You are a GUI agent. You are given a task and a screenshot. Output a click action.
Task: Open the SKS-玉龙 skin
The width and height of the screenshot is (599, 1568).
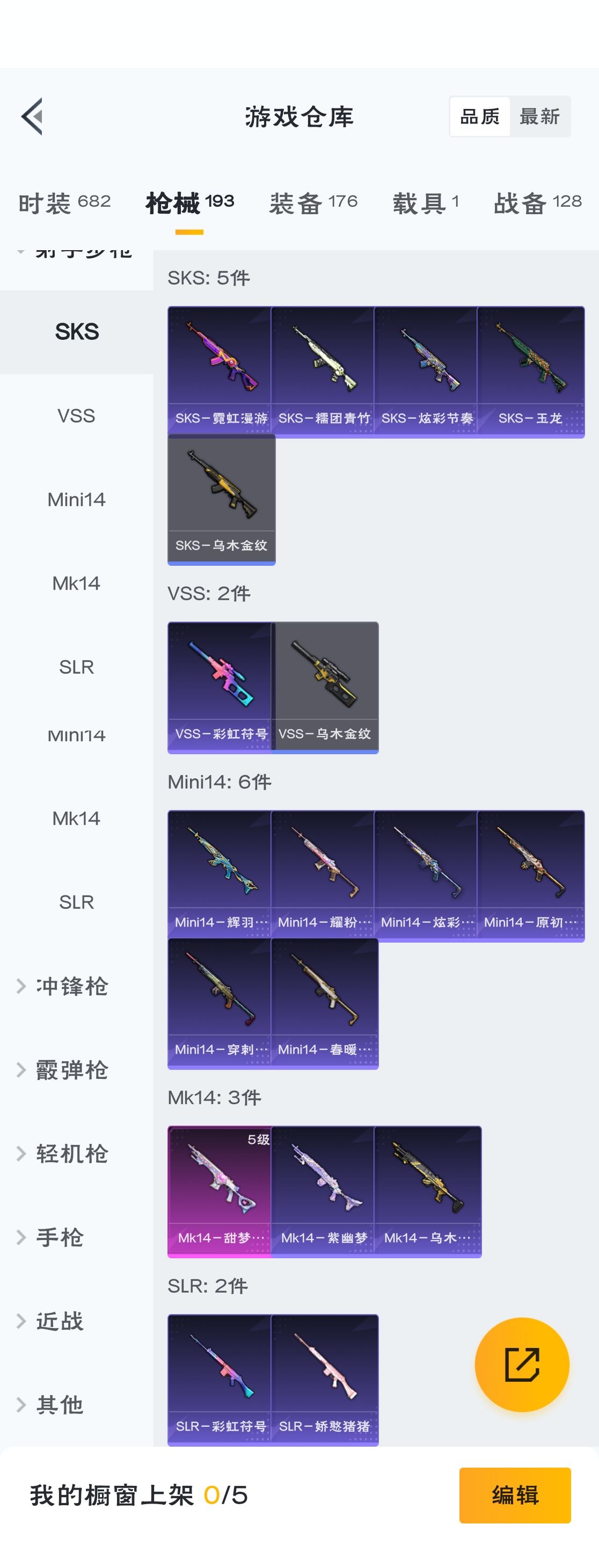click(x=530, y=371)
